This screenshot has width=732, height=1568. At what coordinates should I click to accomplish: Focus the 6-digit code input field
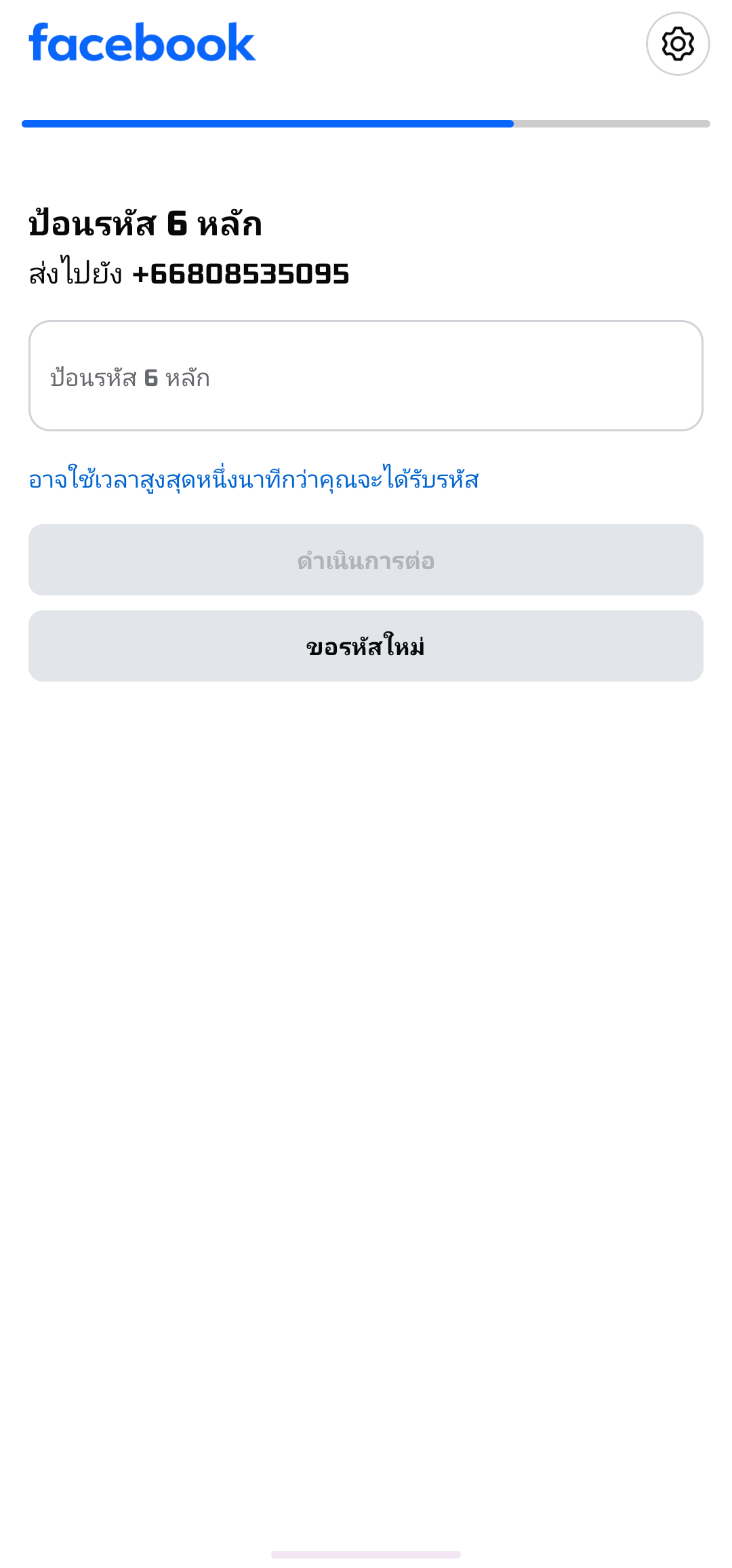coord(366,376)
